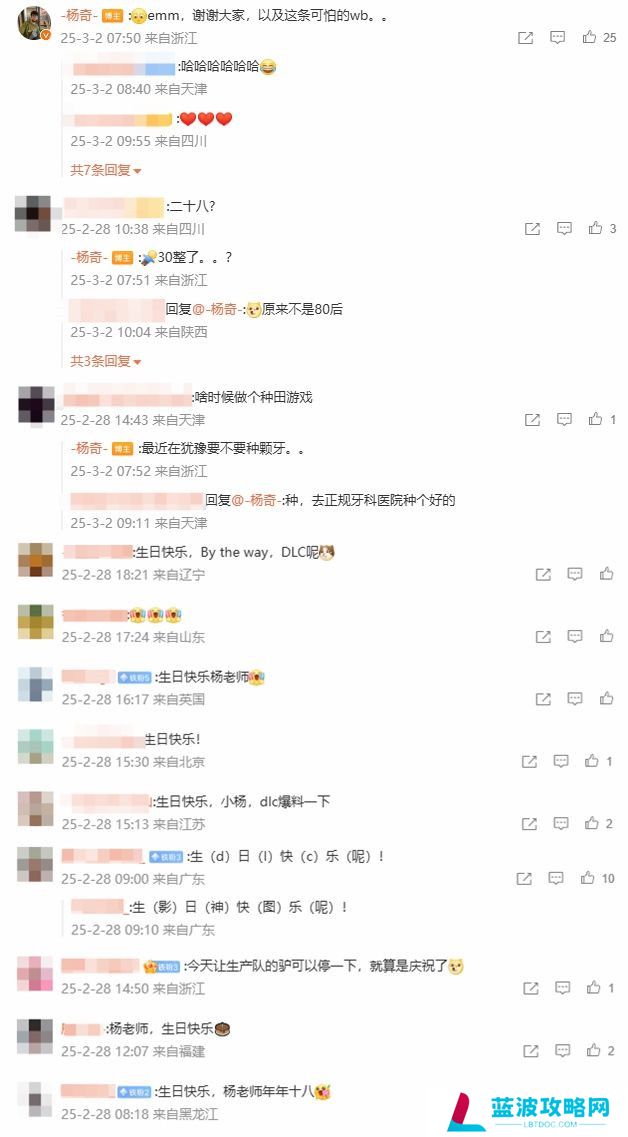
Task: Like the 生(d)日(l)快(c)乐 comment
Action: (587, 878)
